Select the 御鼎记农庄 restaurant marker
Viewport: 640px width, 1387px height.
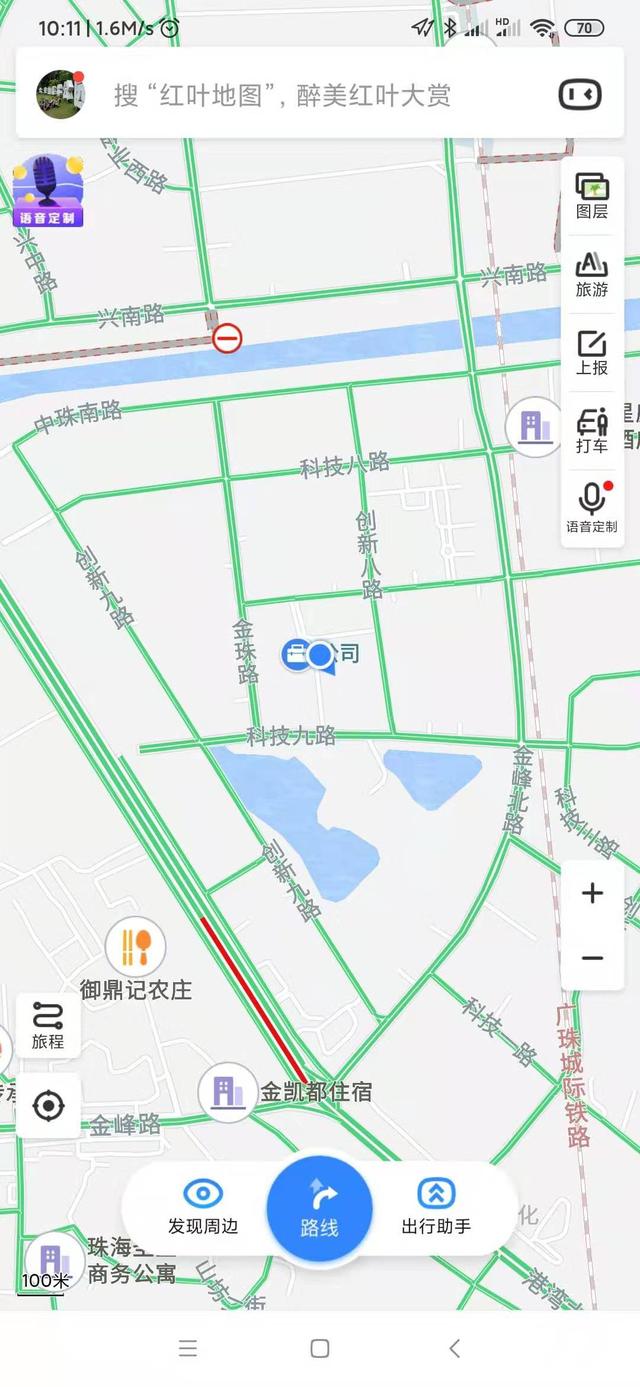(x=135, y=946)
